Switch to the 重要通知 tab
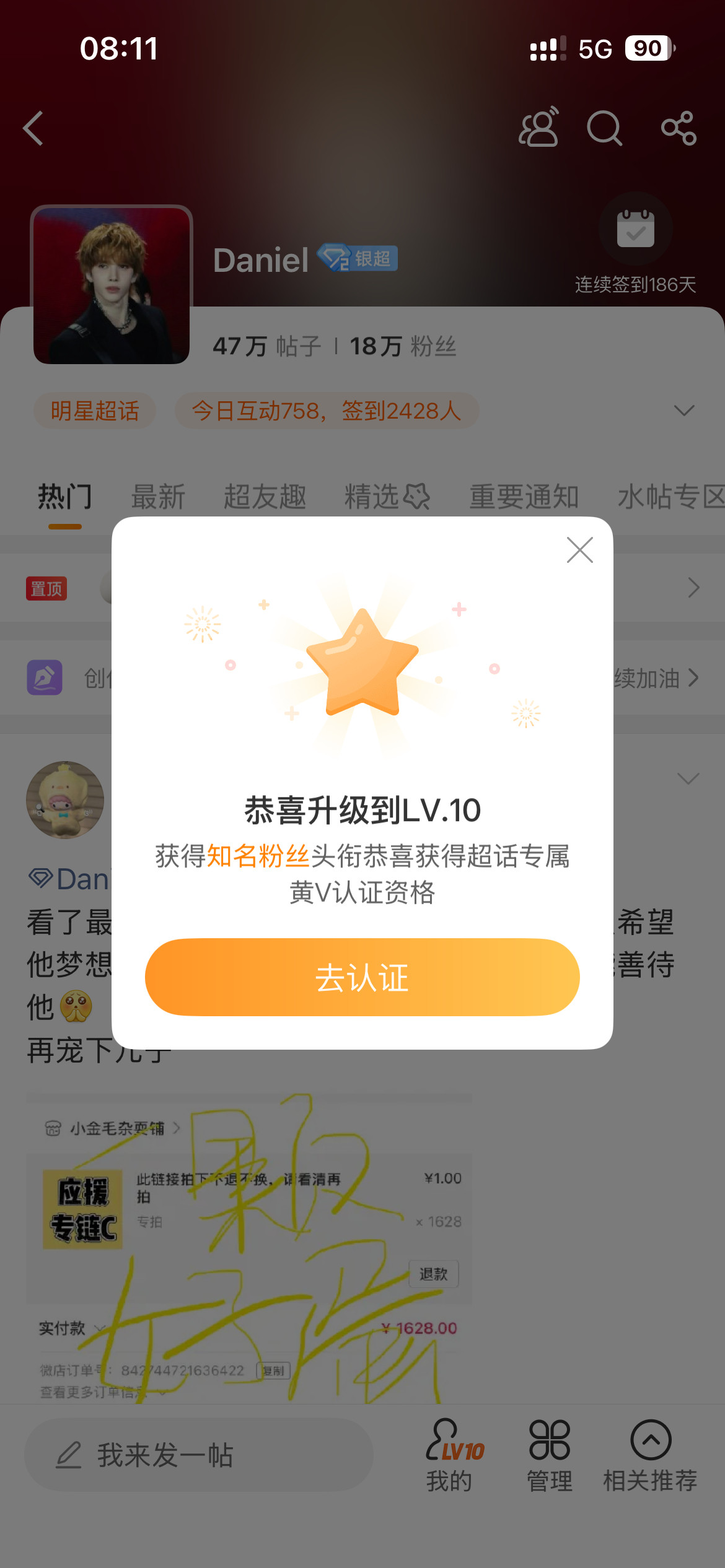The image size is (725, 1568). pos(524,495)
